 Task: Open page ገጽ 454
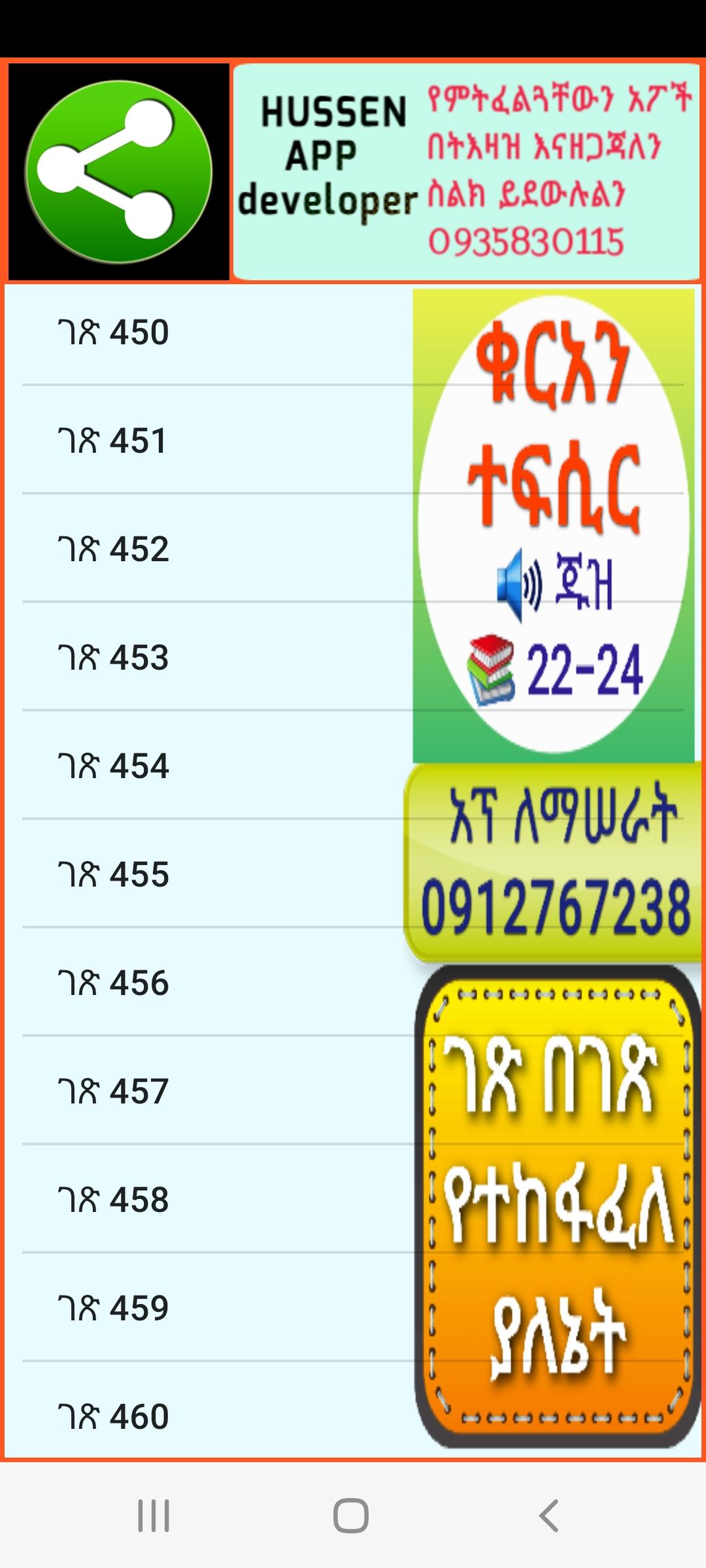tap(113, 766)
